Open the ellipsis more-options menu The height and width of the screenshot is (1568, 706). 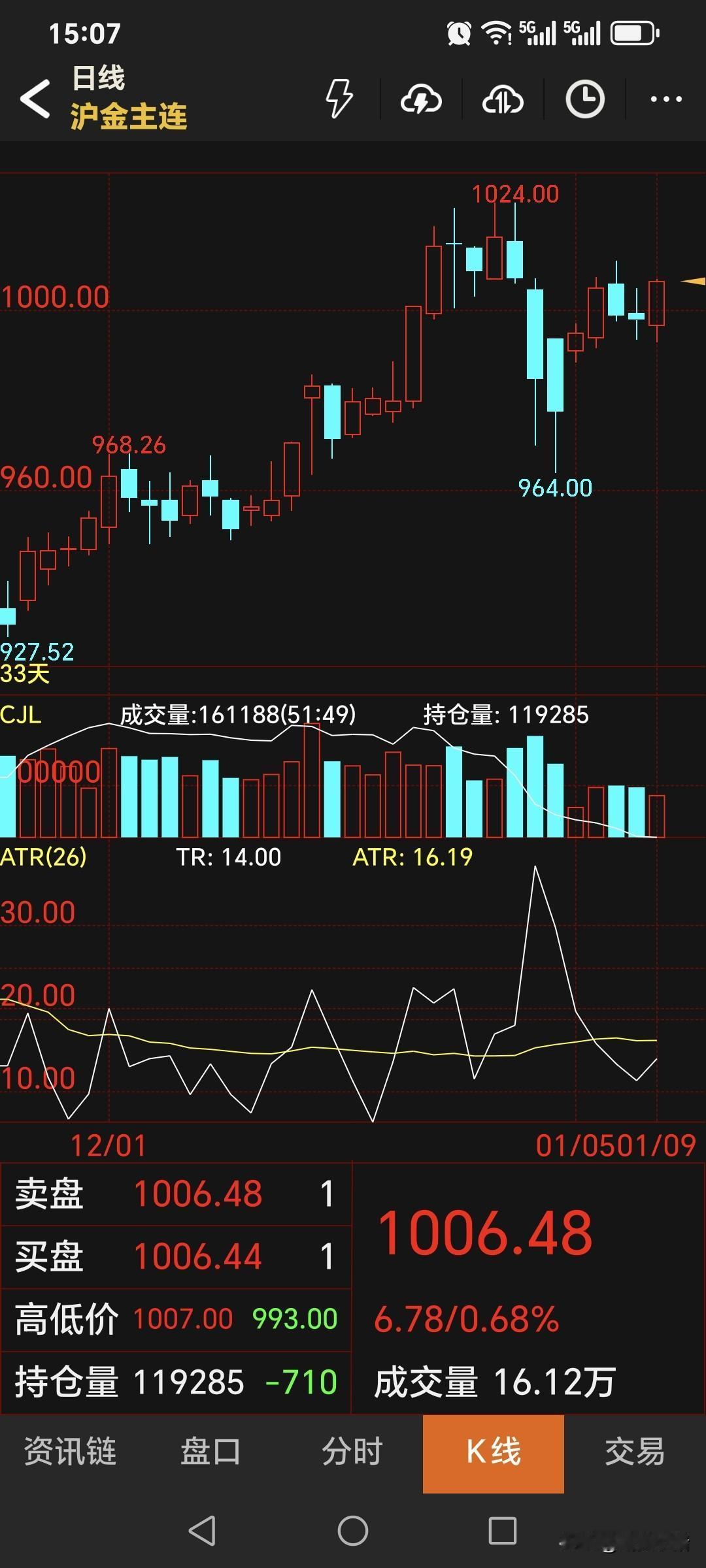pos(664,99)
